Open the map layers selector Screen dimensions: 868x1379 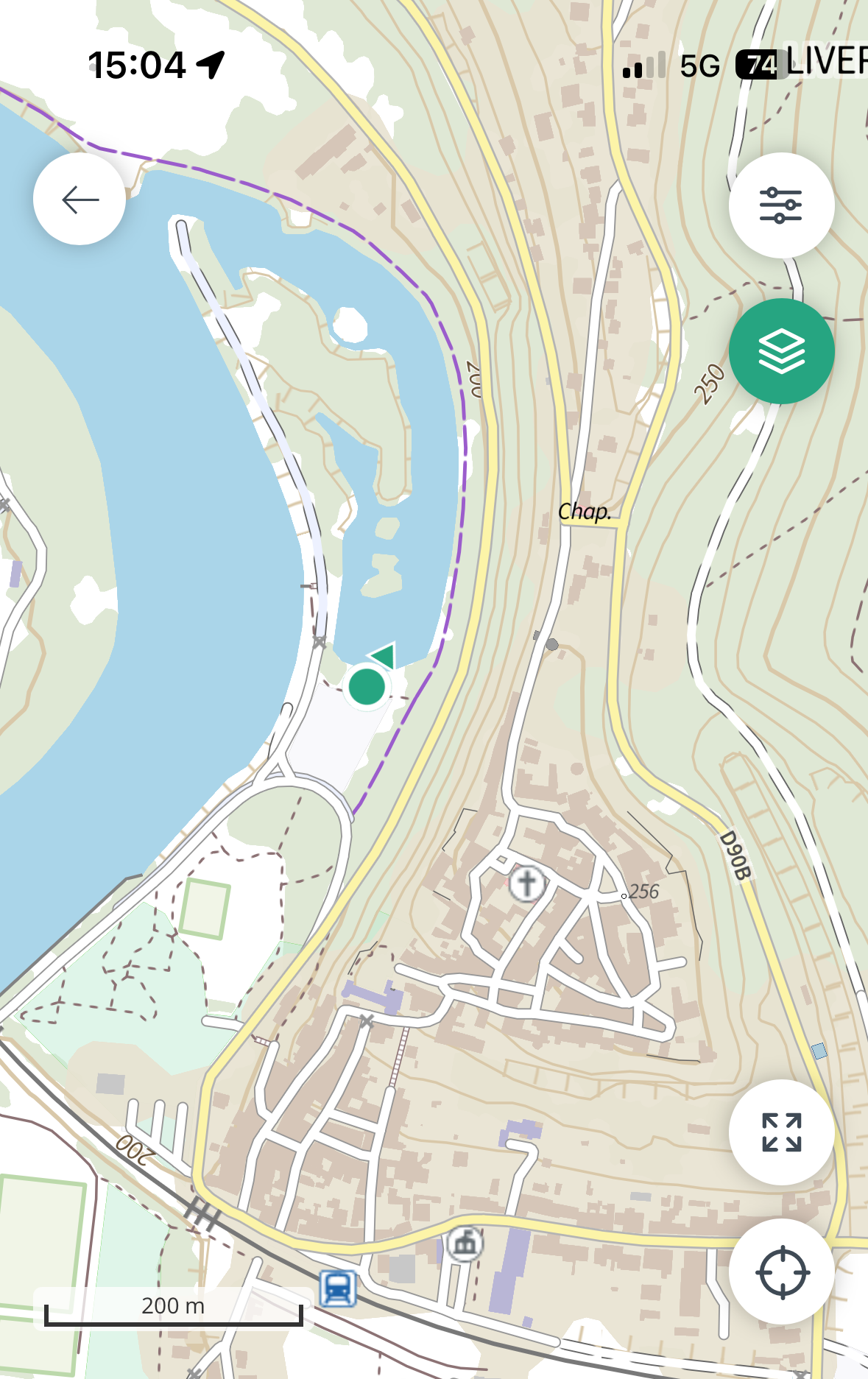tap(781, 351)
